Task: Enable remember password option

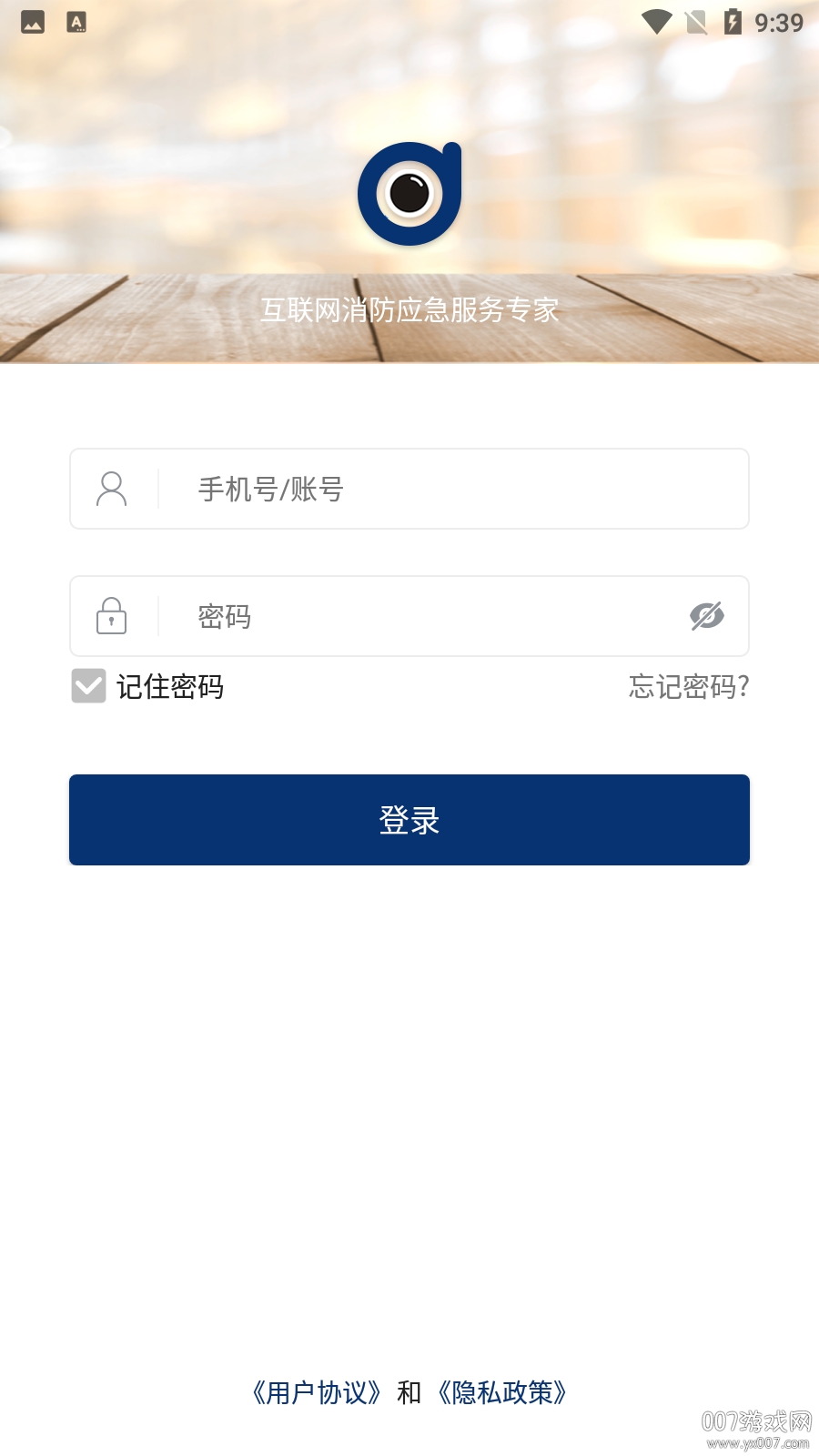Action: point(87,688)
